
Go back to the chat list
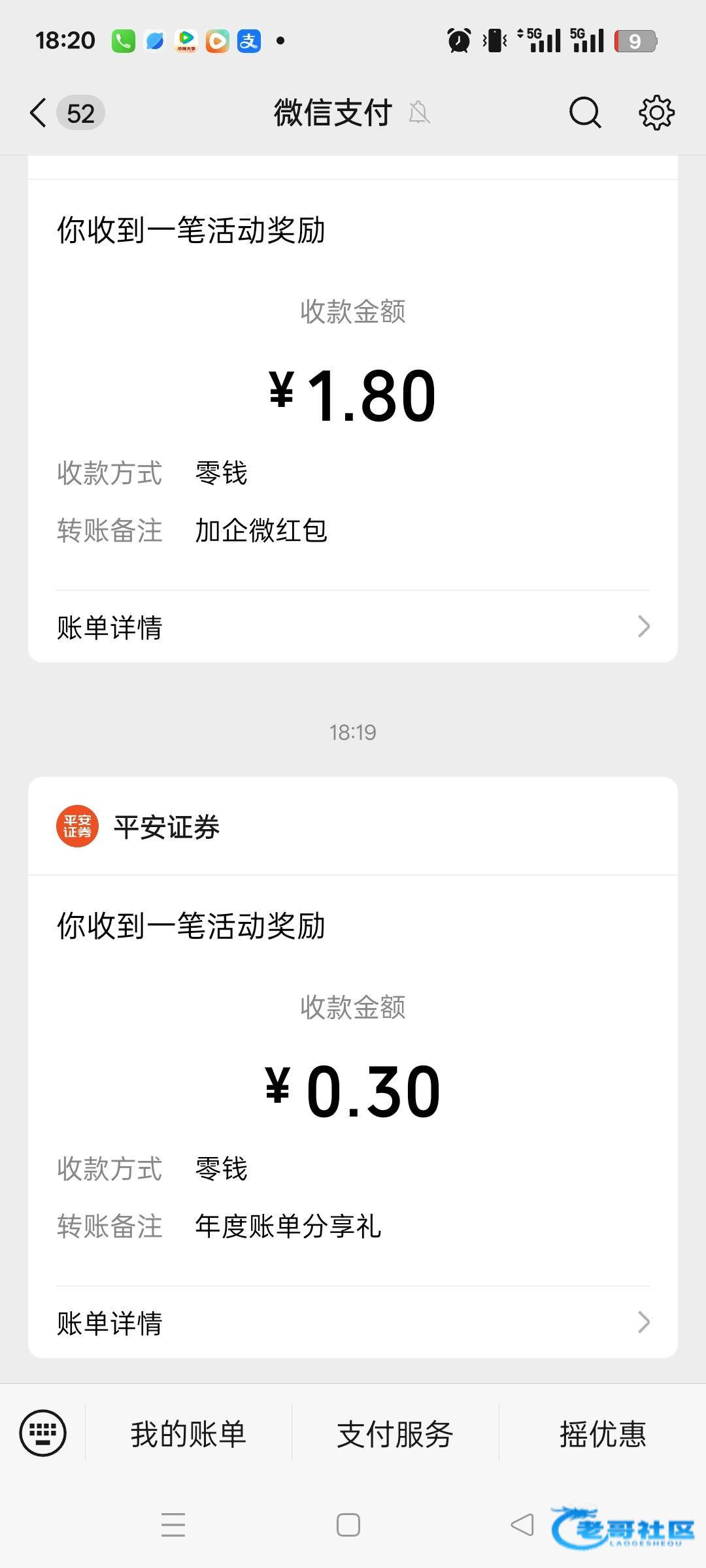pos(39,113)
